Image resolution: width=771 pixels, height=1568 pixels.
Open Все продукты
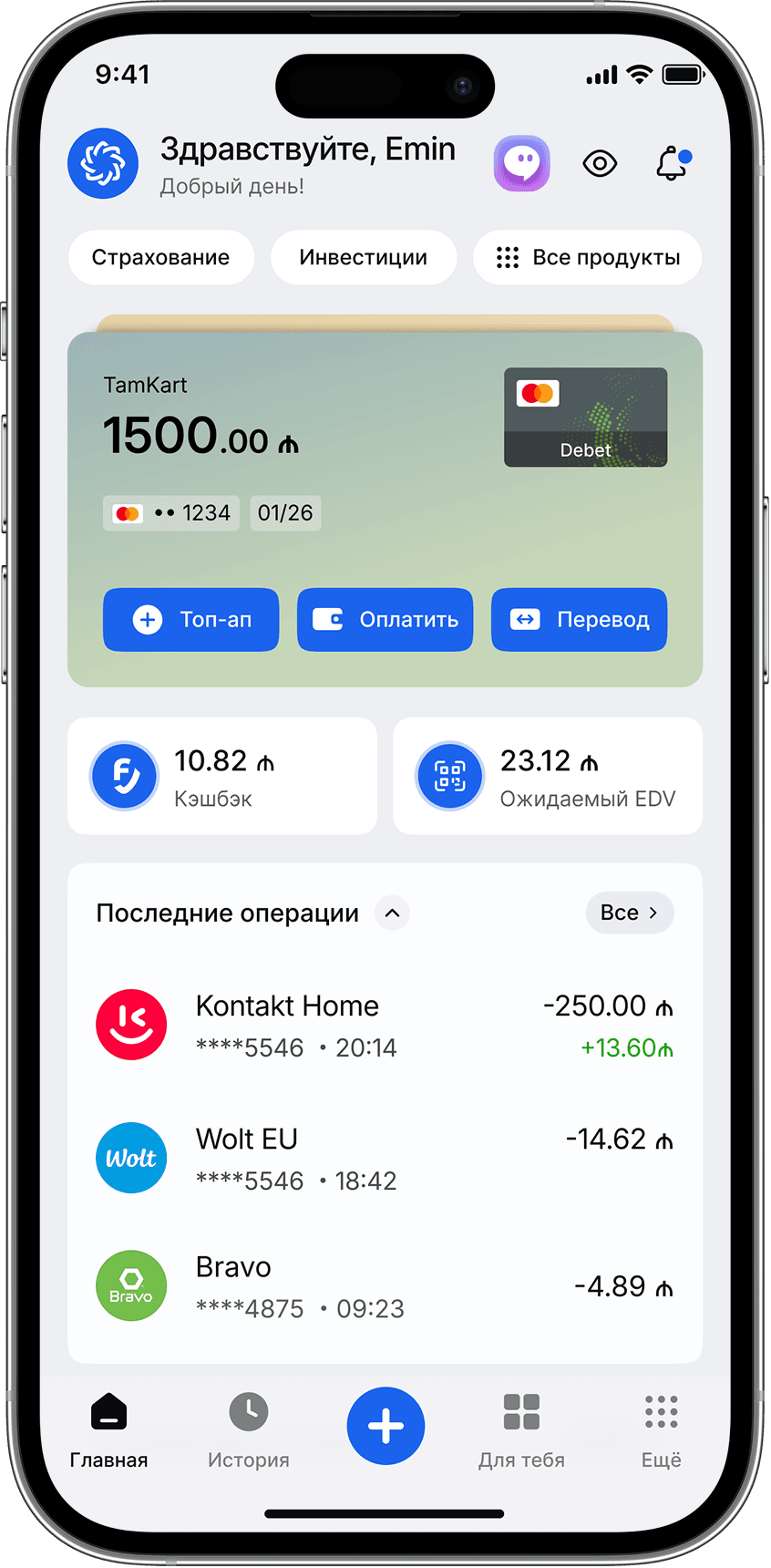588,258
